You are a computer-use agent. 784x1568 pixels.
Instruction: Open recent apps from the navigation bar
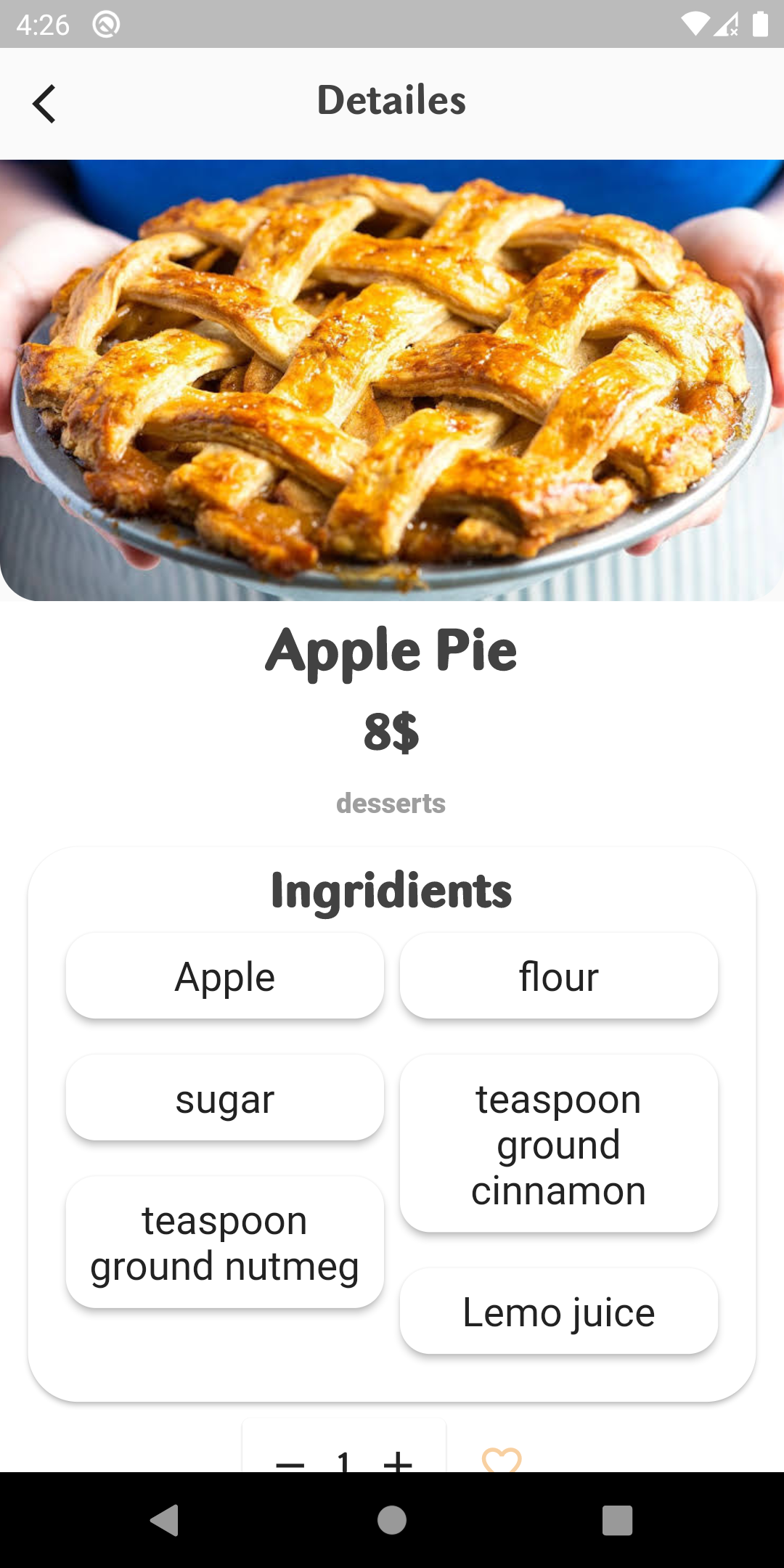pos(617,1520)
